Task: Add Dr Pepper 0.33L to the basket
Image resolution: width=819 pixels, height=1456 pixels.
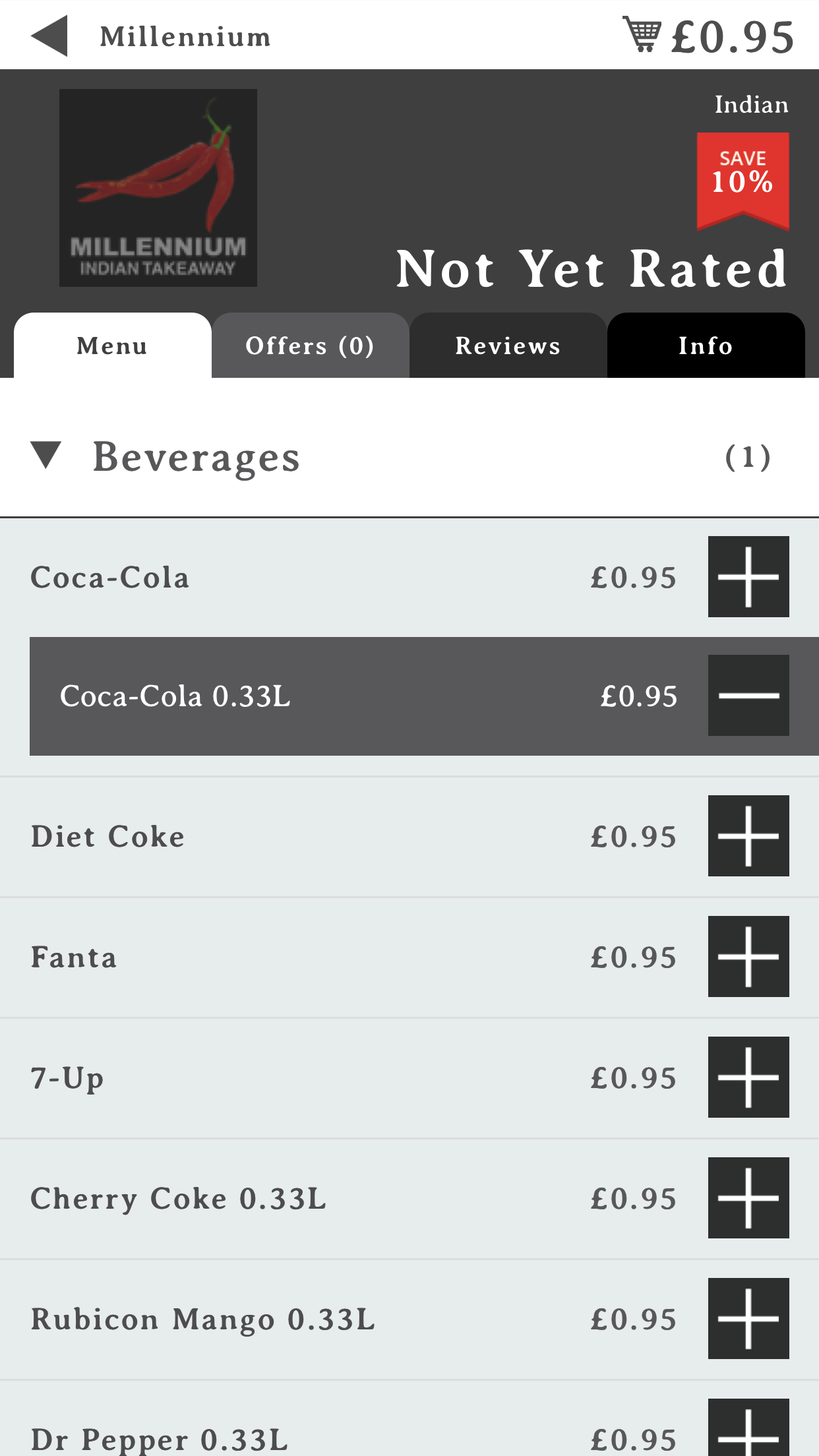Action: coord(748,1428)
